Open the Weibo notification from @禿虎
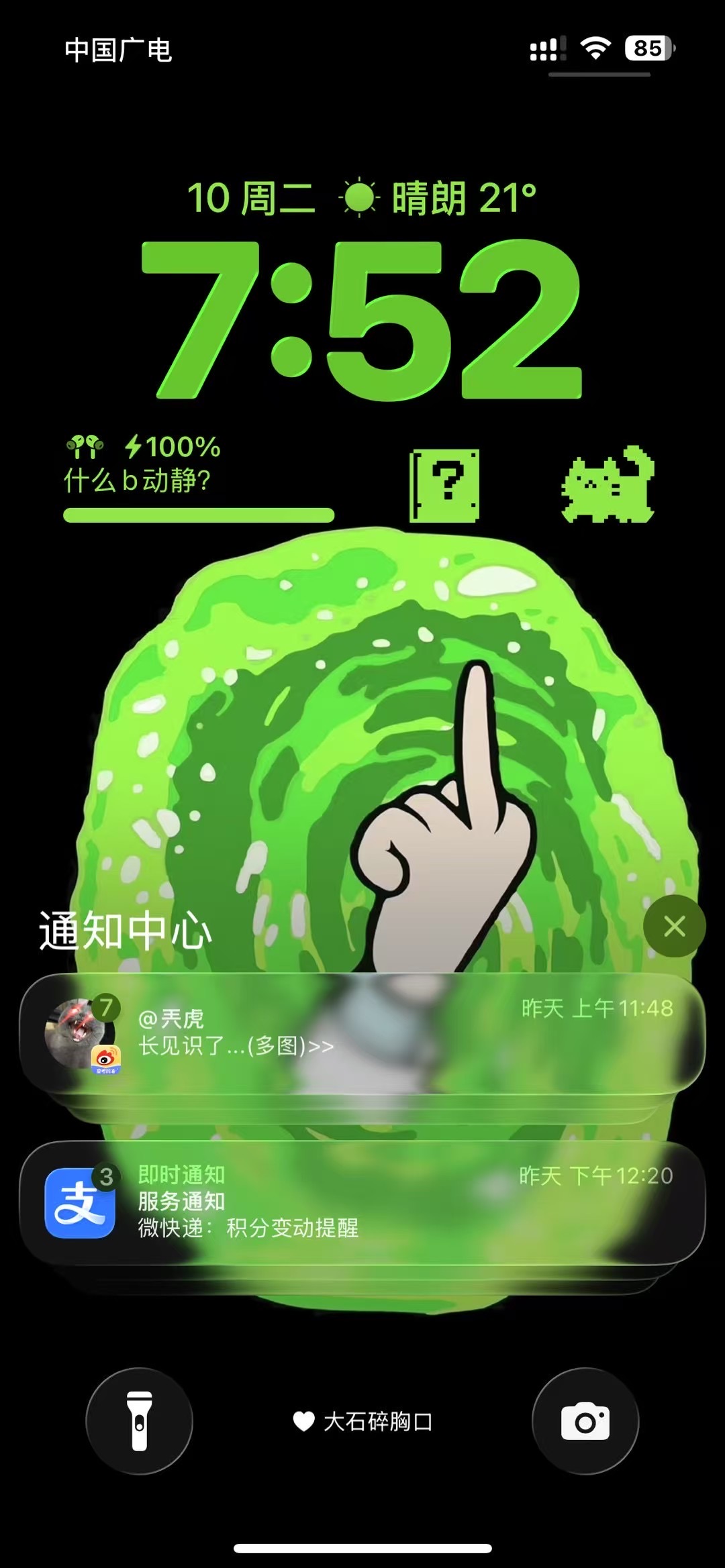Image resolution: width=725 pixels, height=1568 pixels. pyautogui.click(x=362, y=1033)
